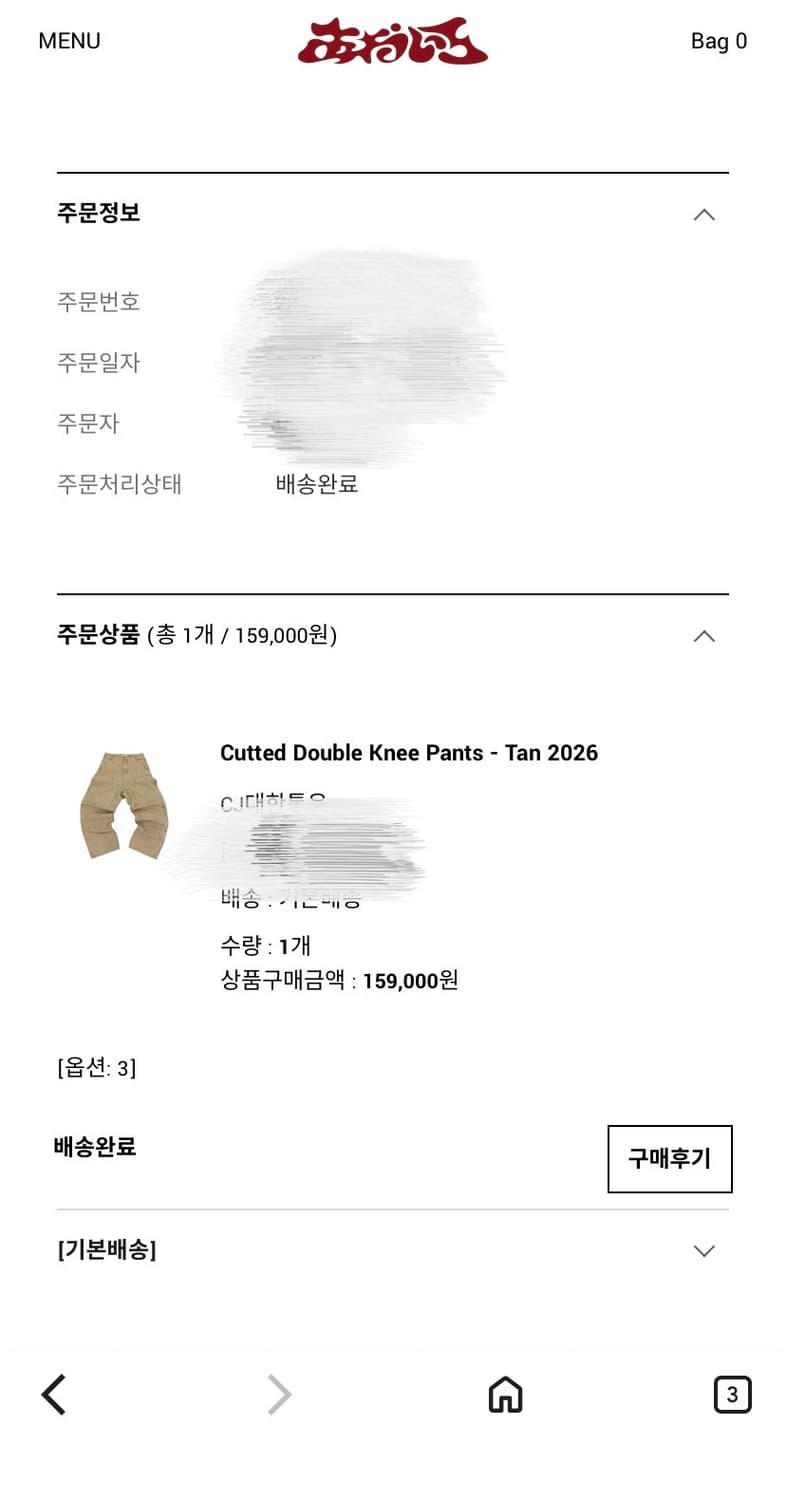The width and height of the screenshot is (786, 1500).
Task: Open the tabs overview via the '3' icon
Action: click(x=732, y=1394)
